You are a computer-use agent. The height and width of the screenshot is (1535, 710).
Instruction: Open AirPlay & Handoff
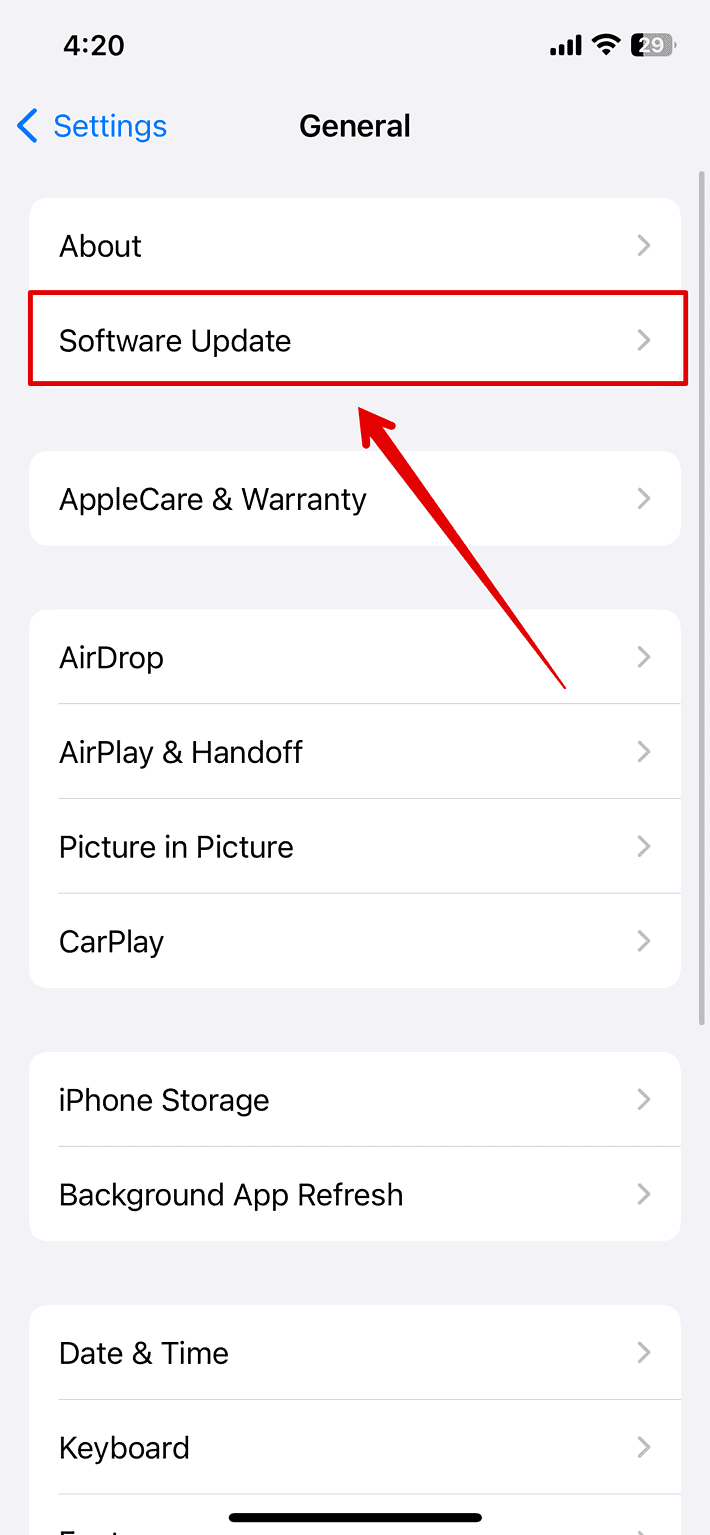click(355, 751)
